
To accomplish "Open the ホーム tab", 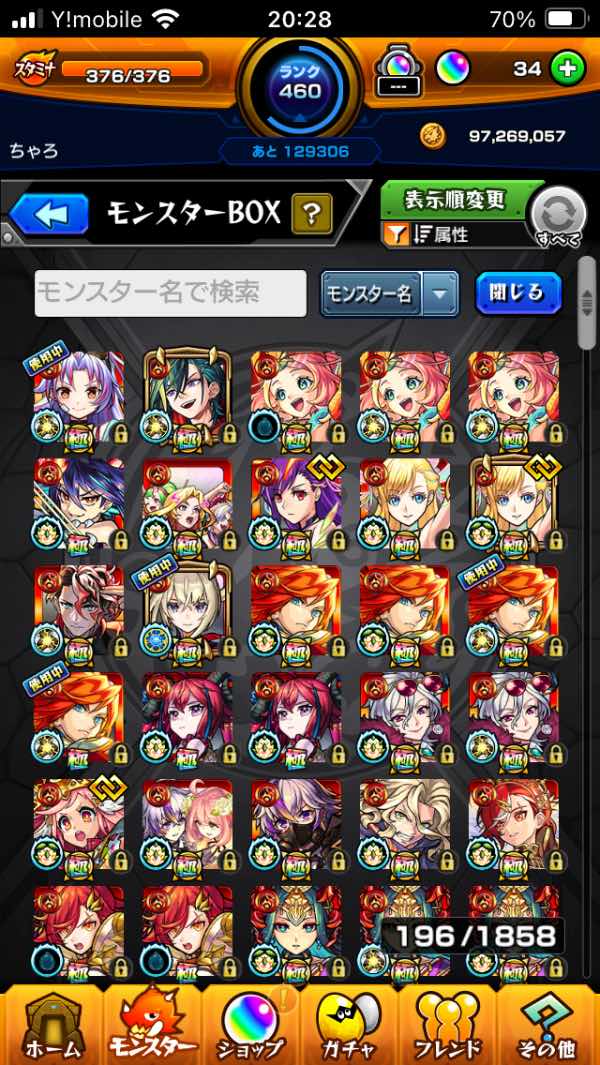I will [x=53, y=1026].
